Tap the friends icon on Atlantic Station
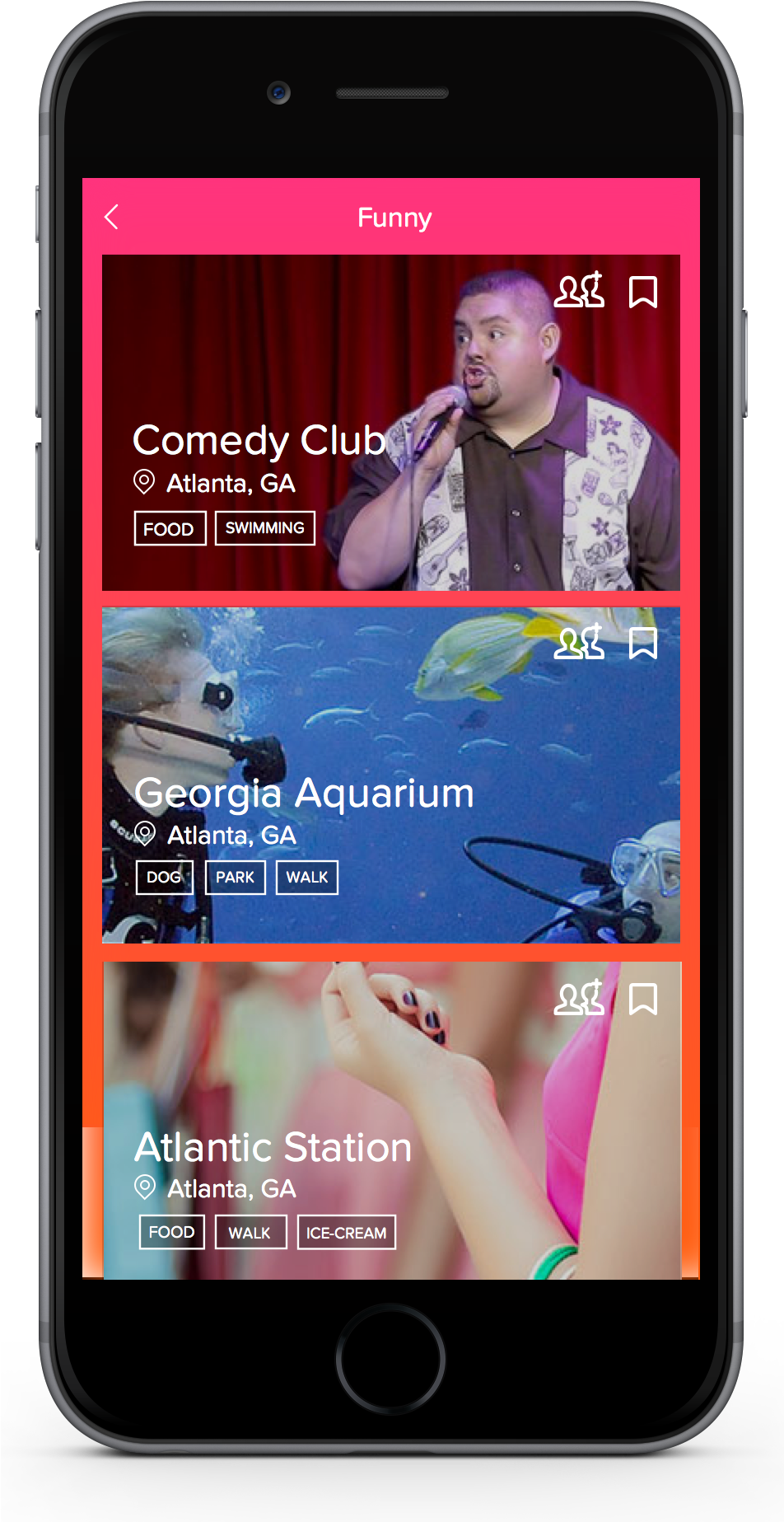Screen dimensions: 784x1522 coord(579,999)
